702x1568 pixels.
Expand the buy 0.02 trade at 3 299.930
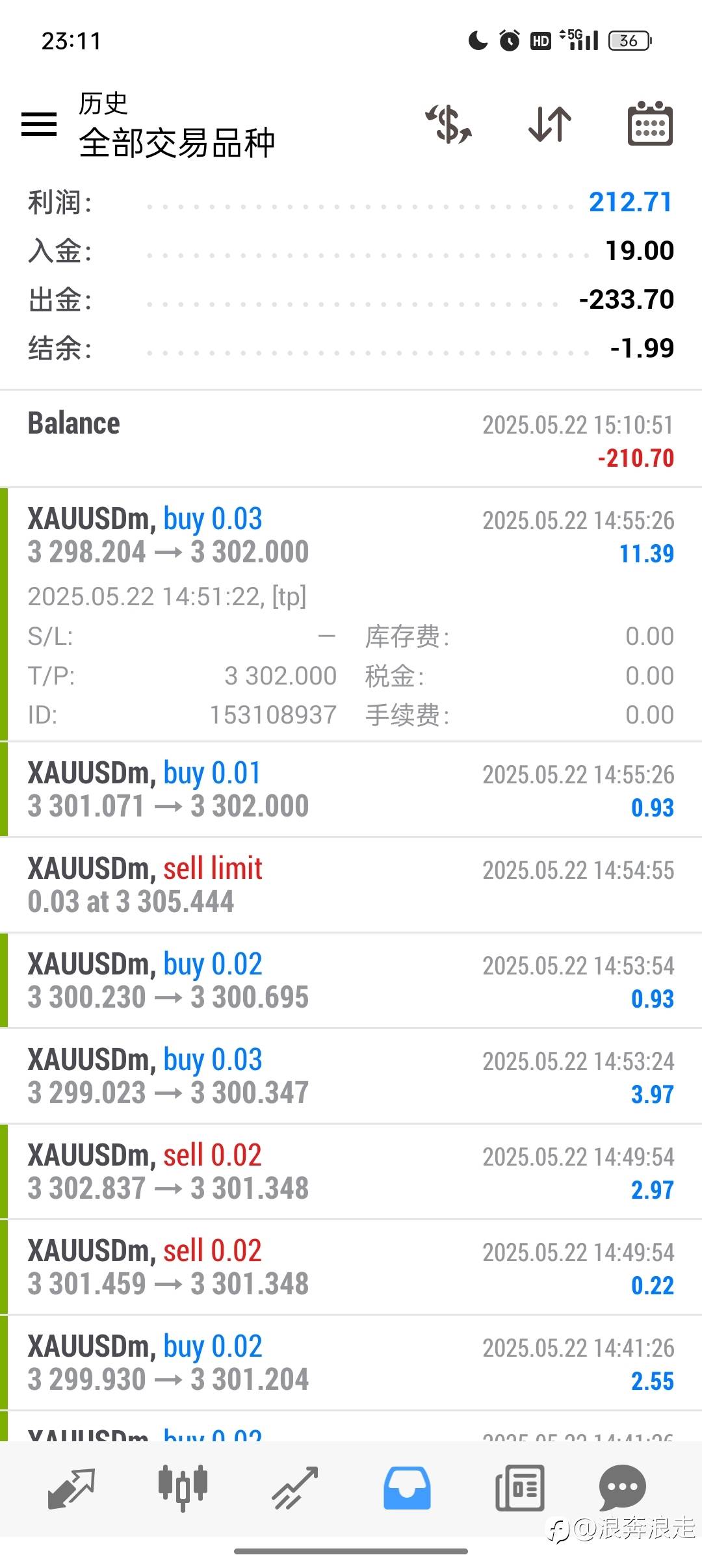(x=351, y=1363)
